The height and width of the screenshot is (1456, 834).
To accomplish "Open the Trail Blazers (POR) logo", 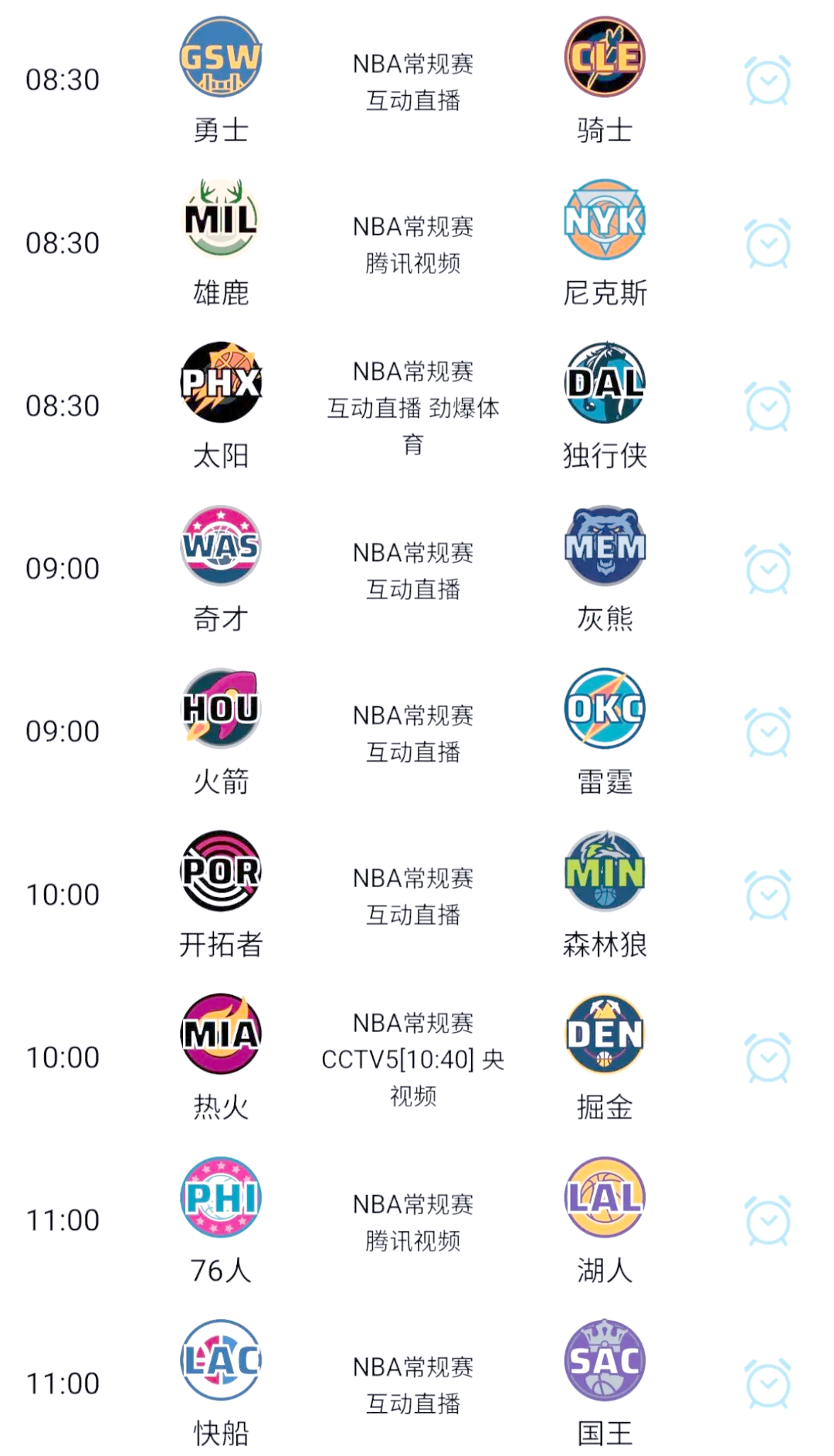I will [x=222, y=872].
